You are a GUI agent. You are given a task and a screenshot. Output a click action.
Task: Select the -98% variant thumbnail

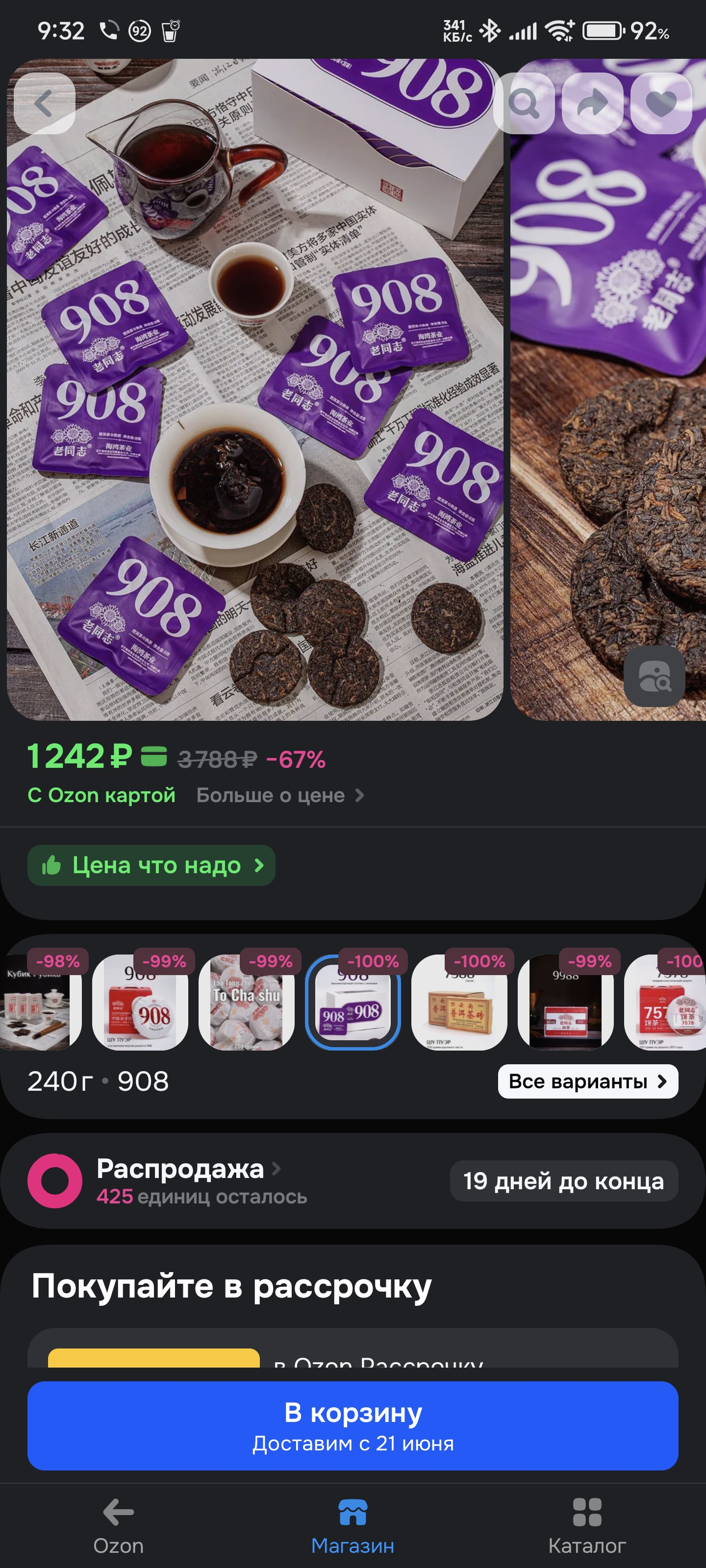click(40, 1002)
